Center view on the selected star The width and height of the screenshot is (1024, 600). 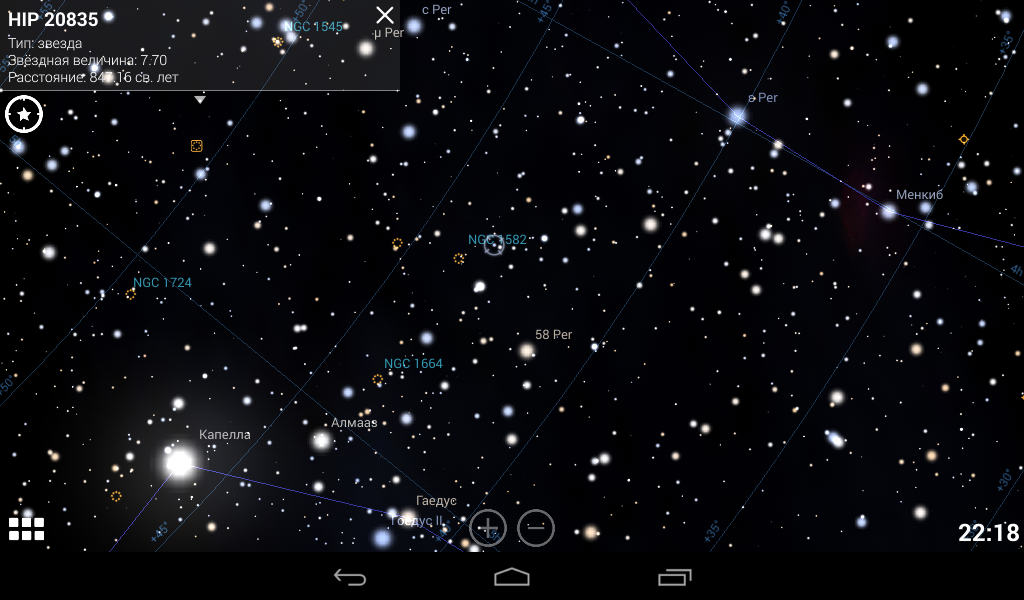[23, 114]
